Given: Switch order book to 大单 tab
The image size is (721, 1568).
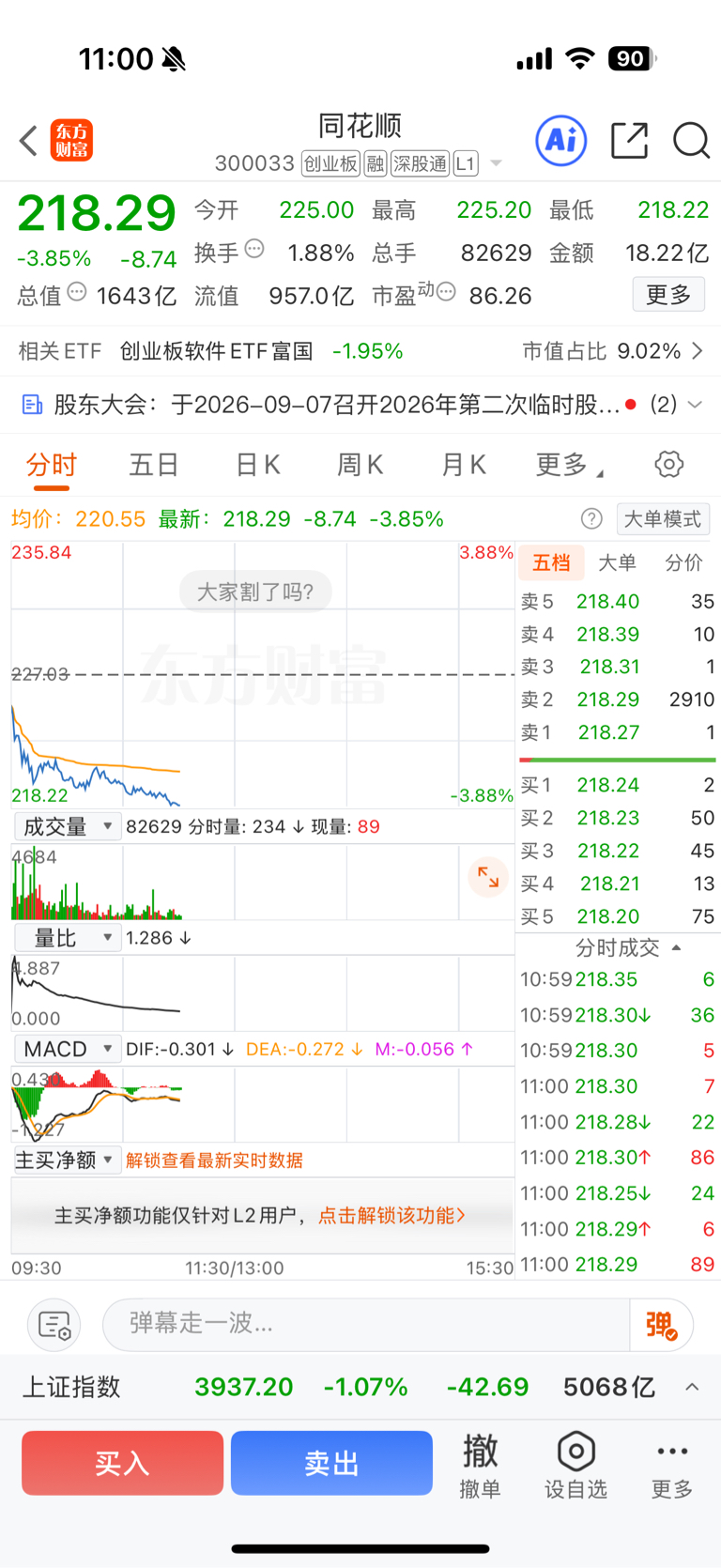Looking at the screenshot, I should click(617, 562).
